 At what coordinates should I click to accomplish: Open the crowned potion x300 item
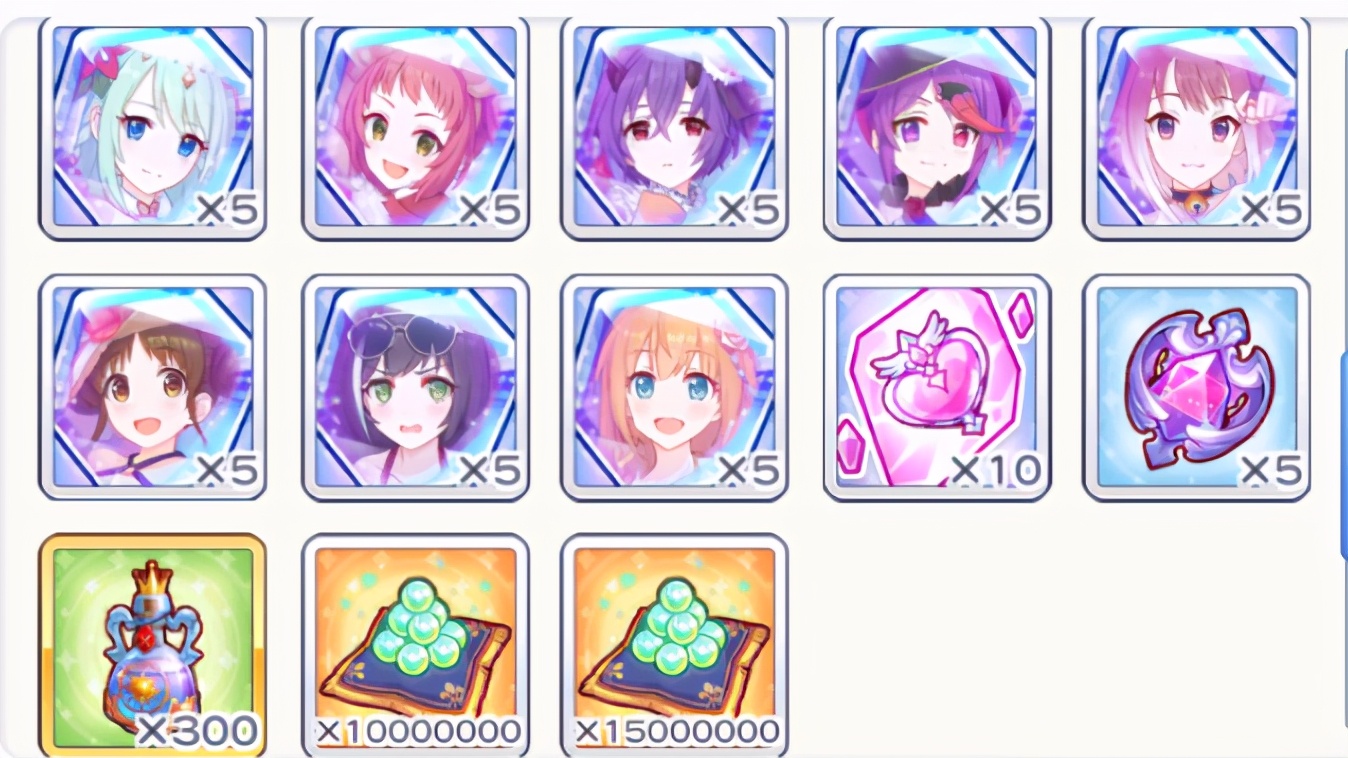point(152,645)
